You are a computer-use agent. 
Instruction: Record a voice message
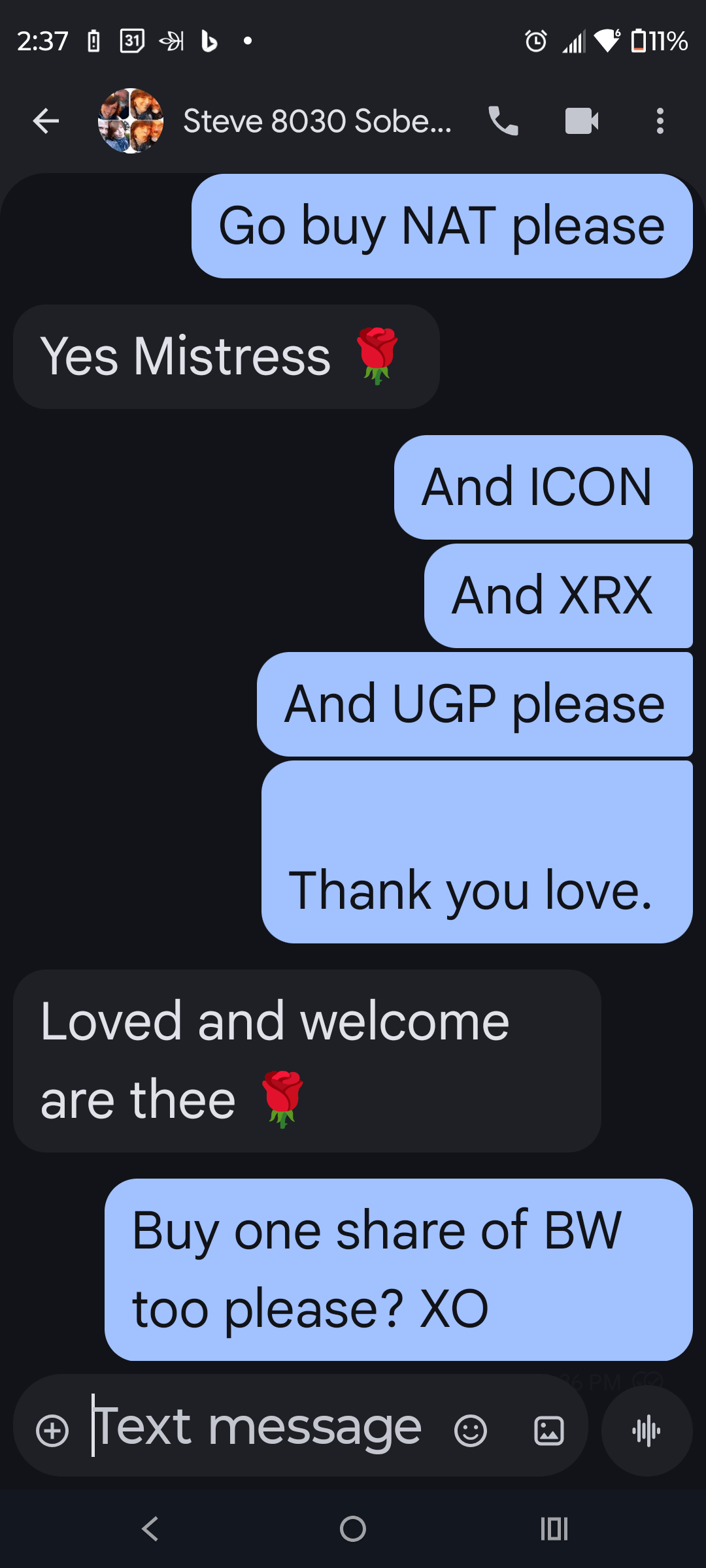(647, 1431)
